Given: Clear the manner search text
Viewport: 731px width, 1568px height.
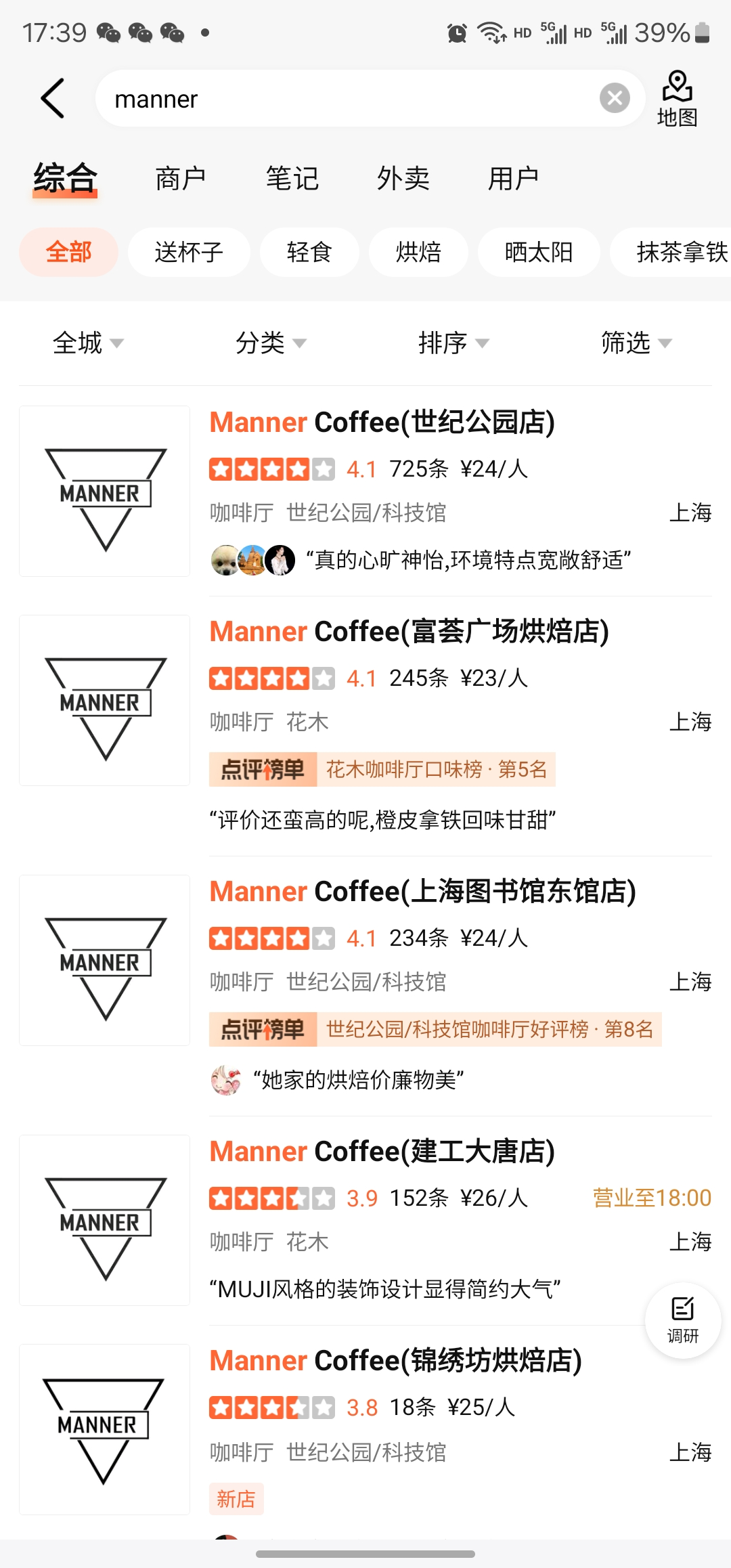Looking at the screenshot, I should [615, 99].
